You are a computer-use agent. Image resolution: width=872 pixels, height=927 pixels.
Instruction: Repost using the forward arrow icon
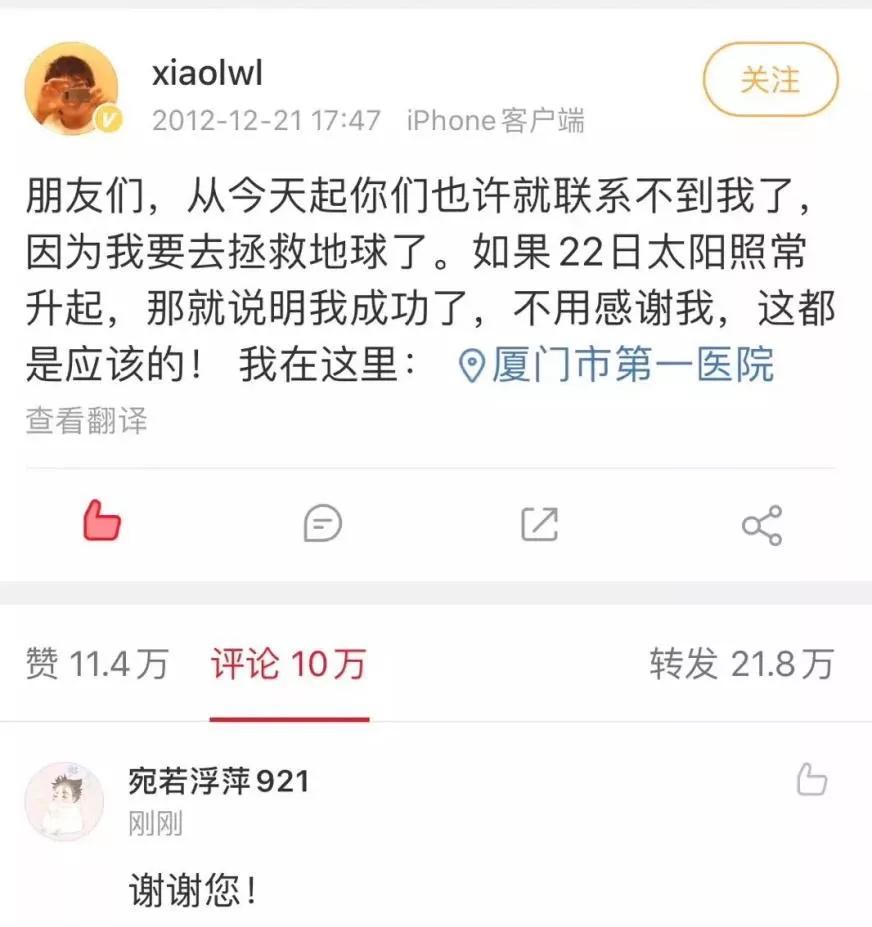point(540,521)
